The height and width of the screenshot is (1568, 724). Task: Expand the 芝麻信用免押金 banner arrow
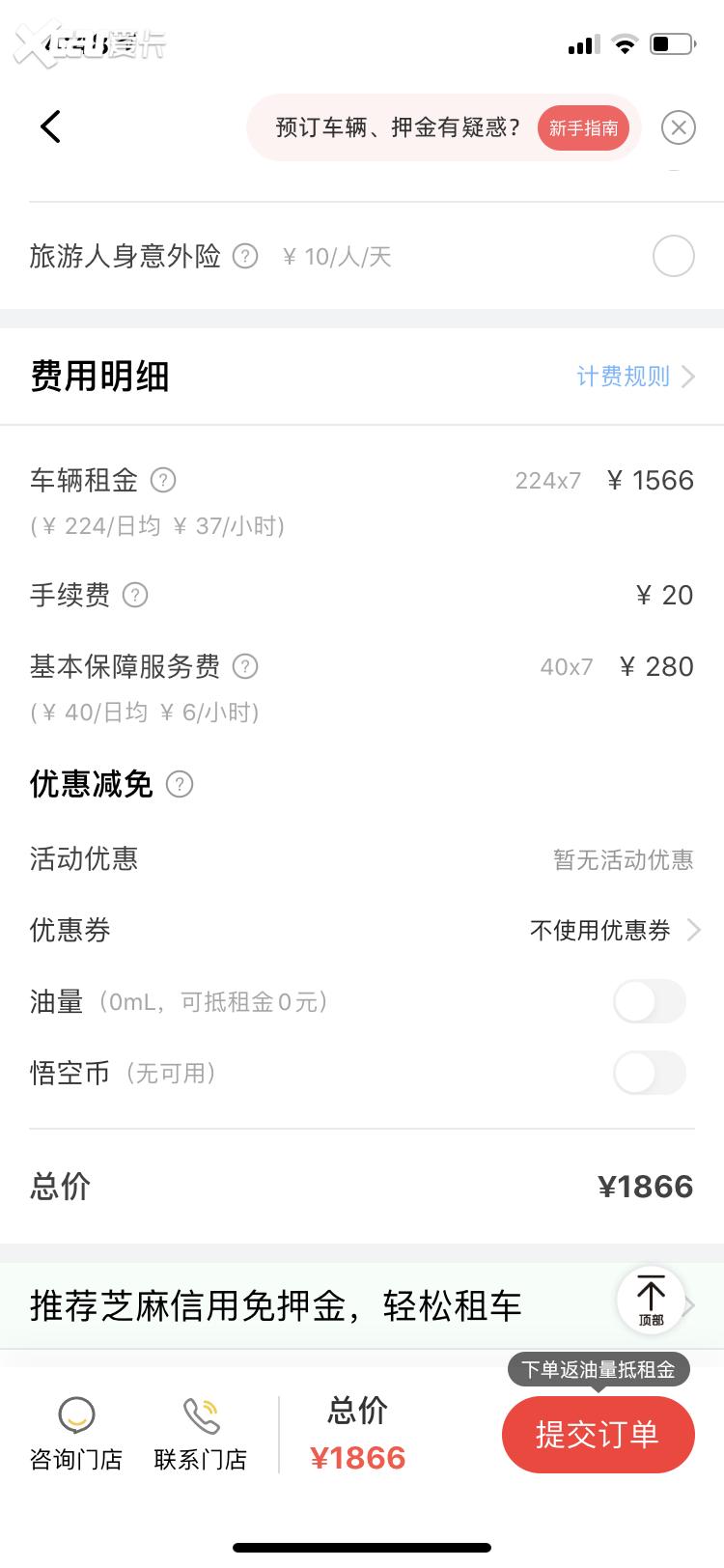689,1305
